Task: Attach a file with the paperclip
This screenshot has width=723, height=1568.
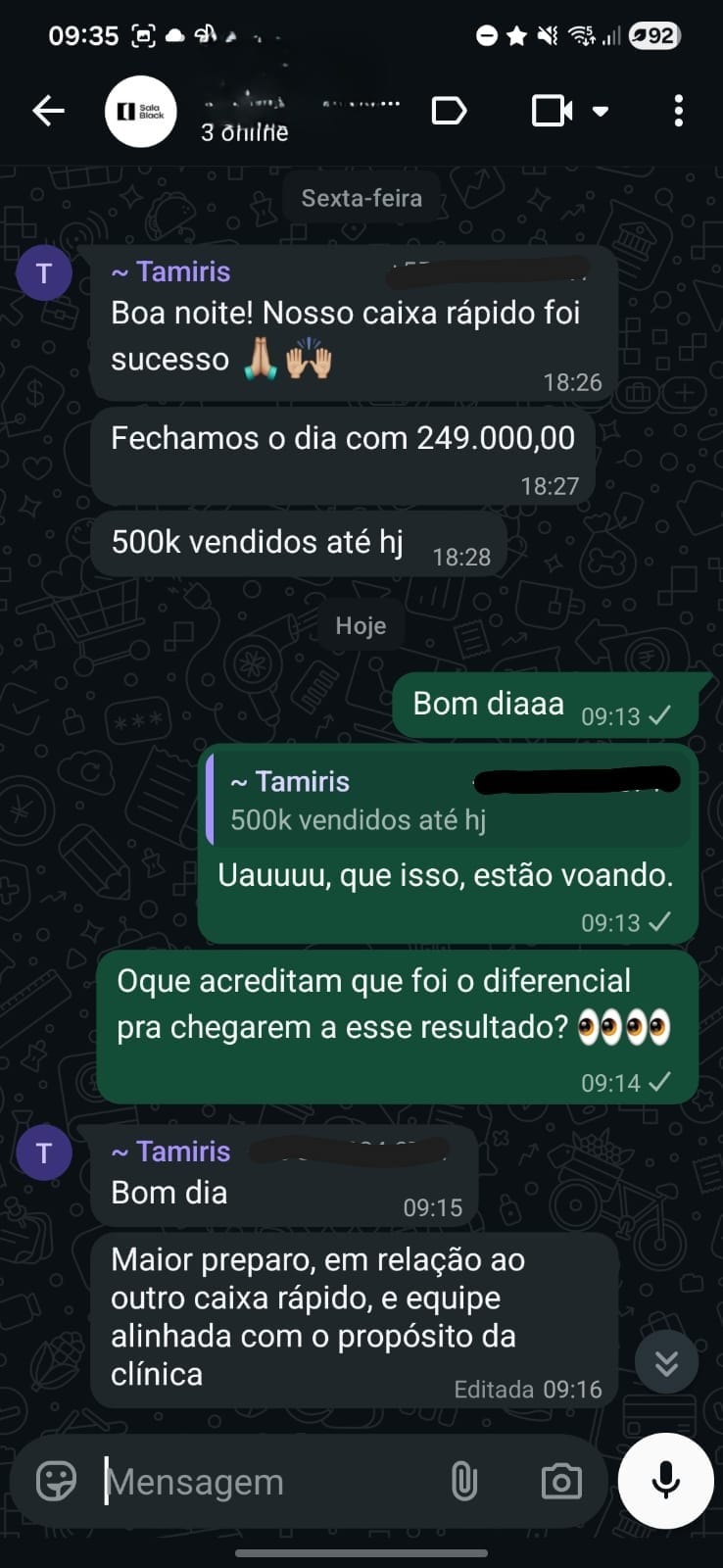Action: pos(463,1481)
